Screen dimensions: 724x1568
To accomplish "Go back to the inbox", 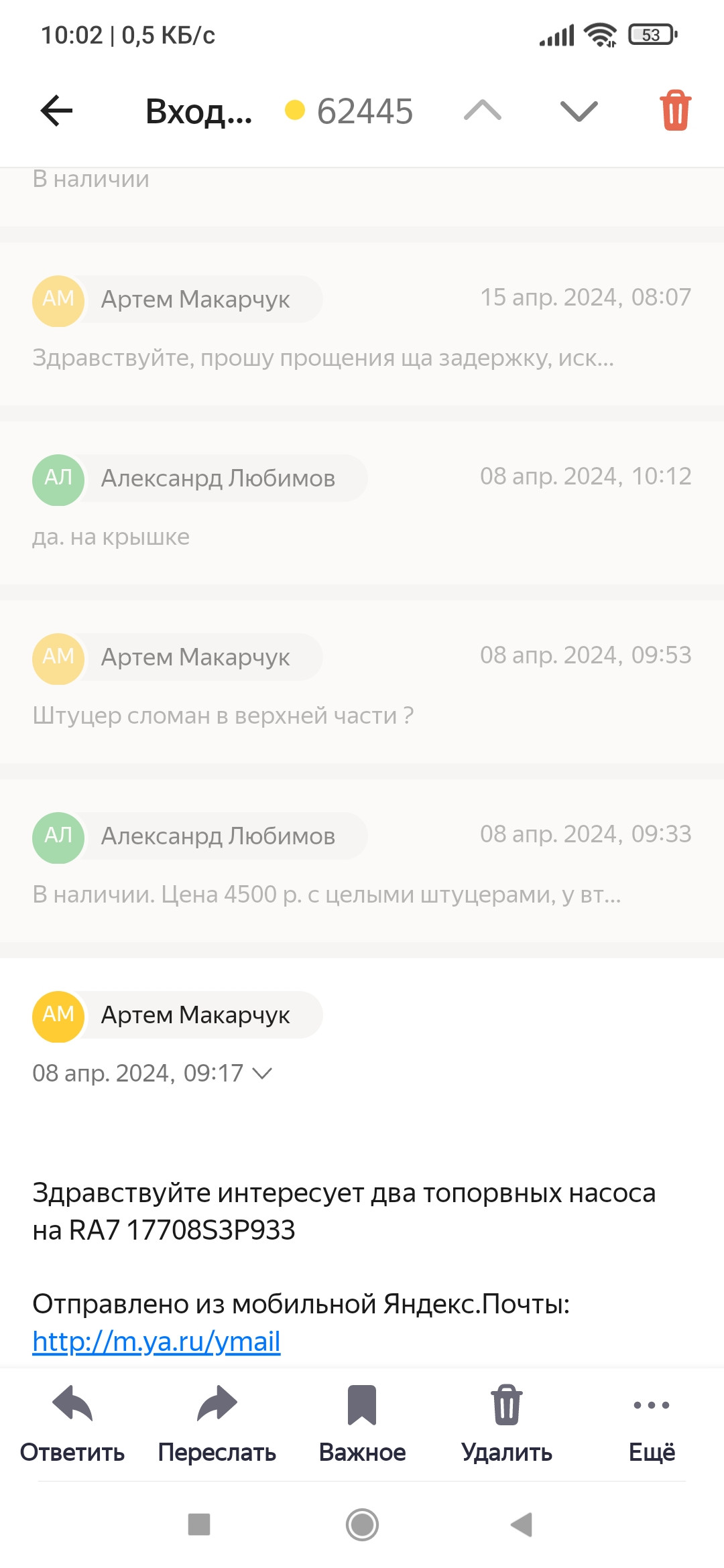I will (57, 111).
